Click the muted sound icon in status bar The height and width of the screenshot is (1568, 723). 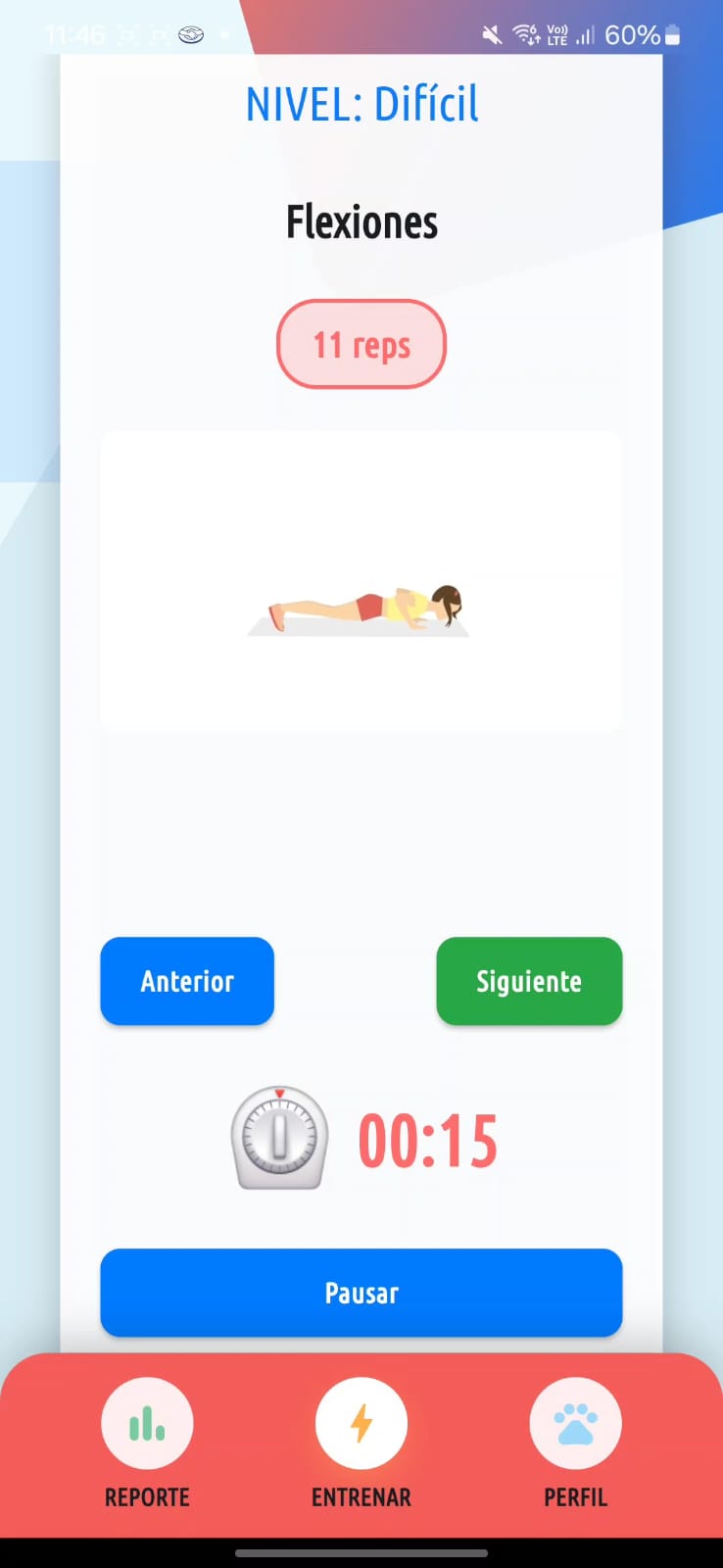(x=494, y=34)
